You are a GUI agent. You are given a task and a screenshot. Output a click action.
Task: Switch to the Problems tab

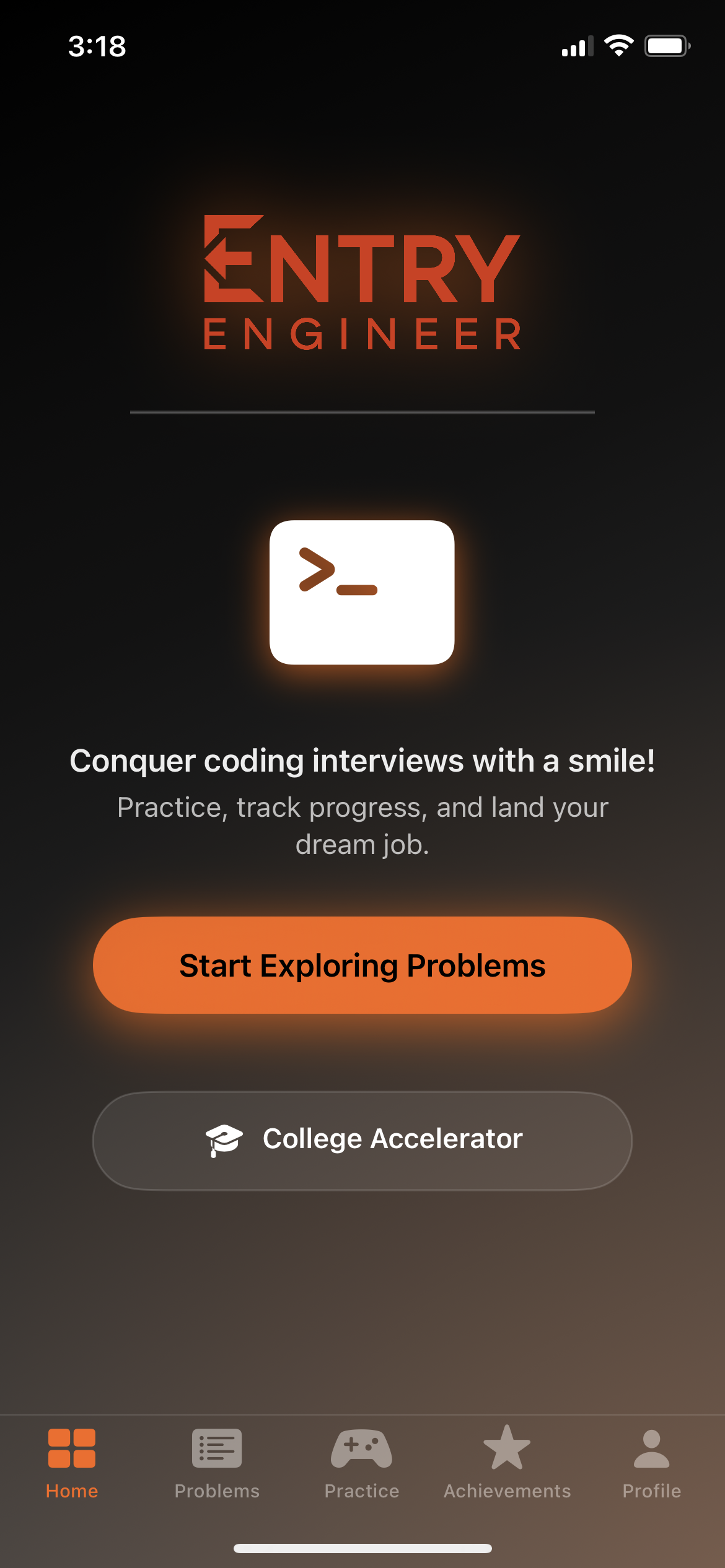pyautogui.click(x=217, y=1463)
